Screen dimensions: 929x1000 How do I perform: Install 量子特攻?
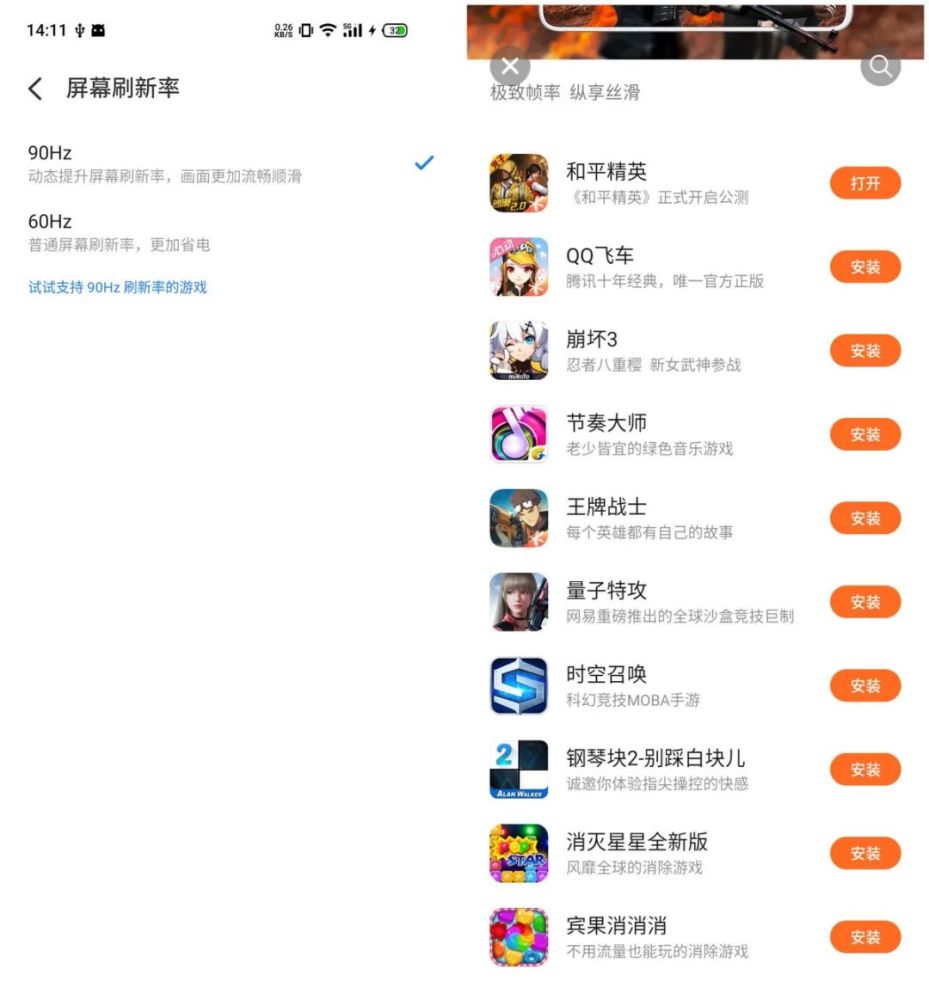click(865, 602)
